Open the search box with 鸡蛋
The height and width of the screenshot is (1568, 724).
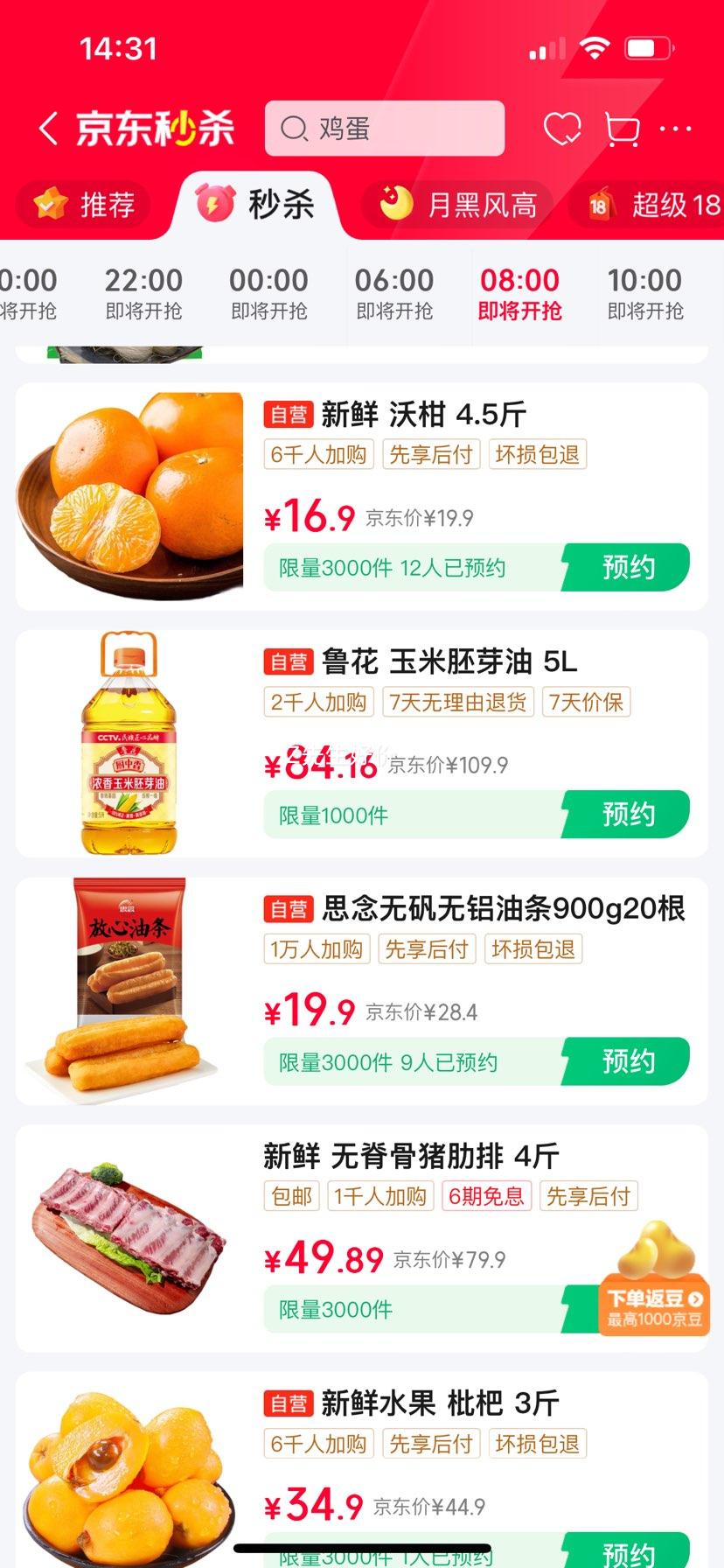pyautogui.click(x=385, y=129)
